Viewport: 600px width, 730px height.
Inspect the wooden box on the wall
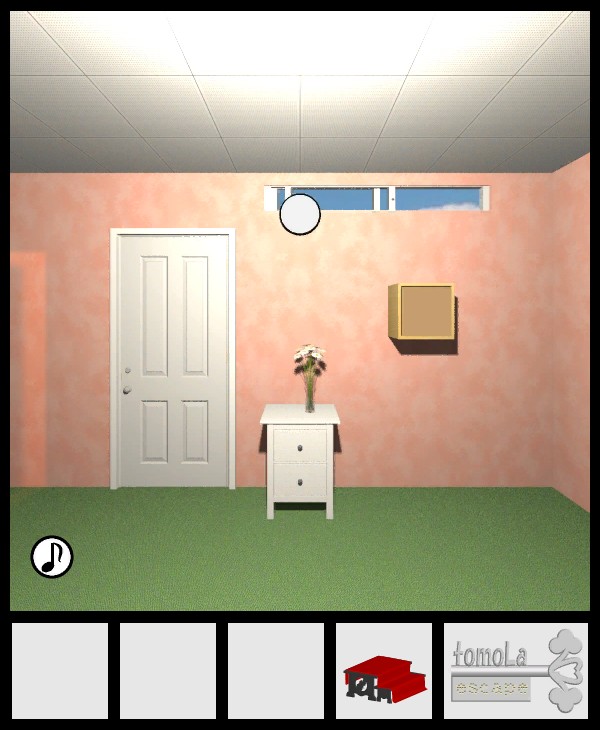[424, 312]
